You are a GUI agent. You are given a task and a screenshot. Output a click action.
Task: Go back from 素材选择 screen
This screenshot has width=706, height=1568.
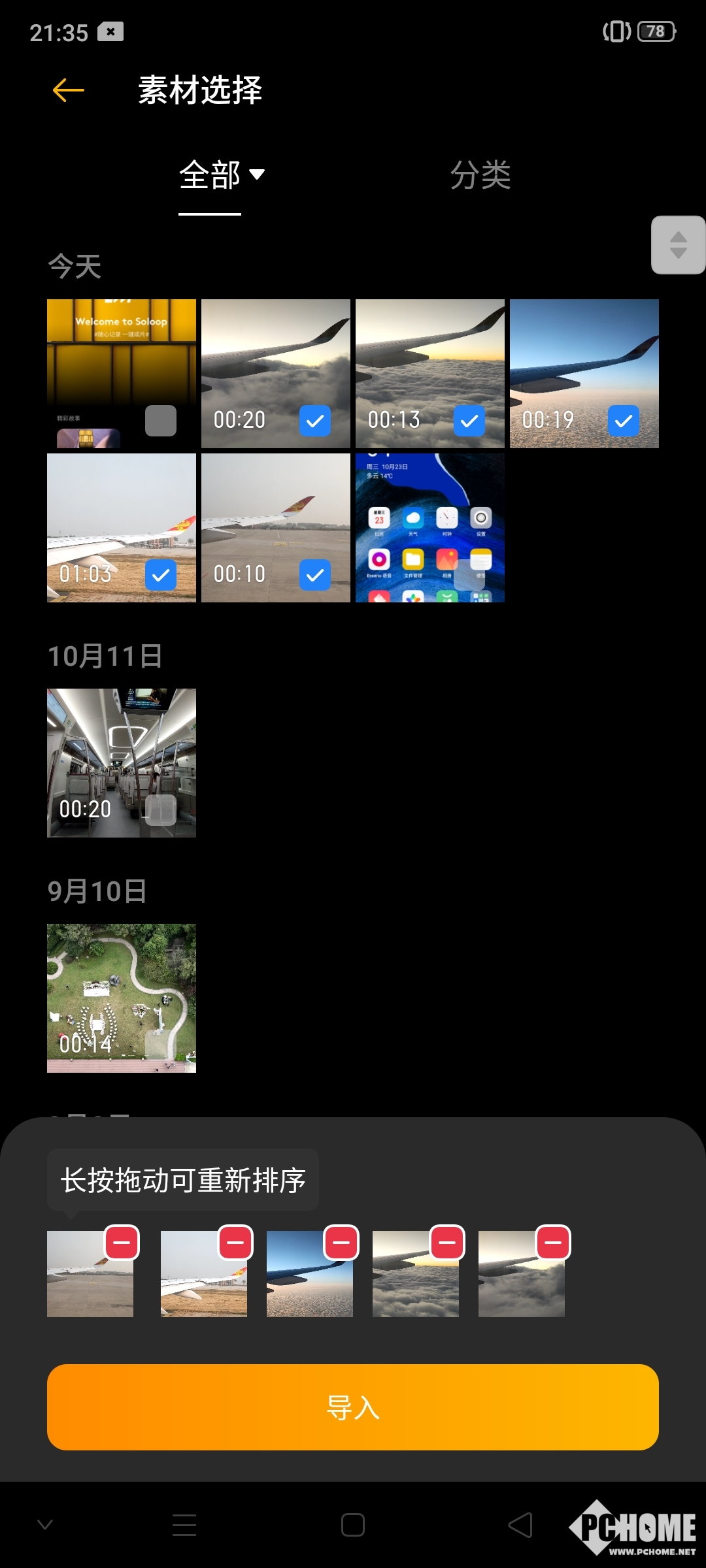coord(69,90)
